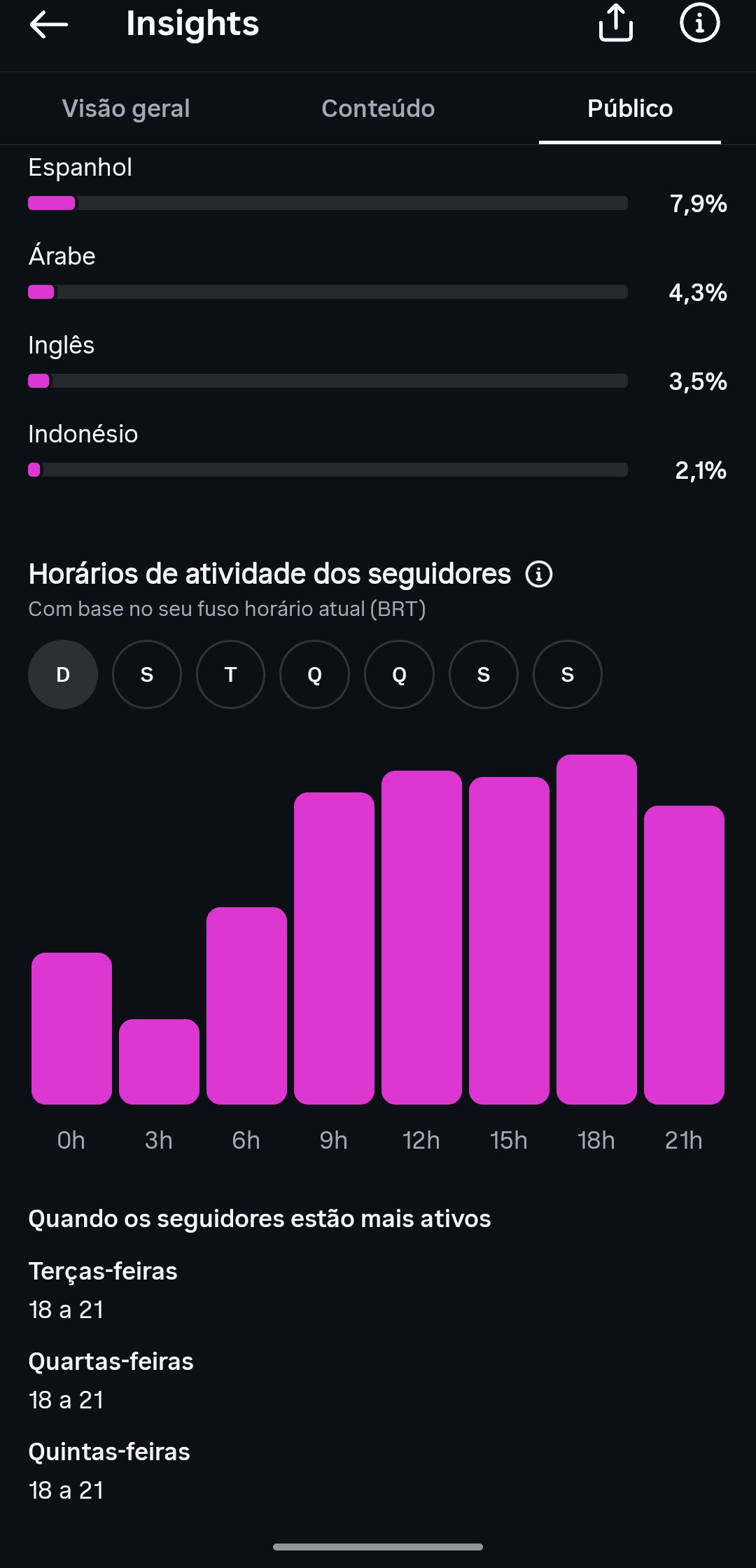Go back using the arrow icon
This screenshot has width=756, height=1568.
[x=48, y=24]
